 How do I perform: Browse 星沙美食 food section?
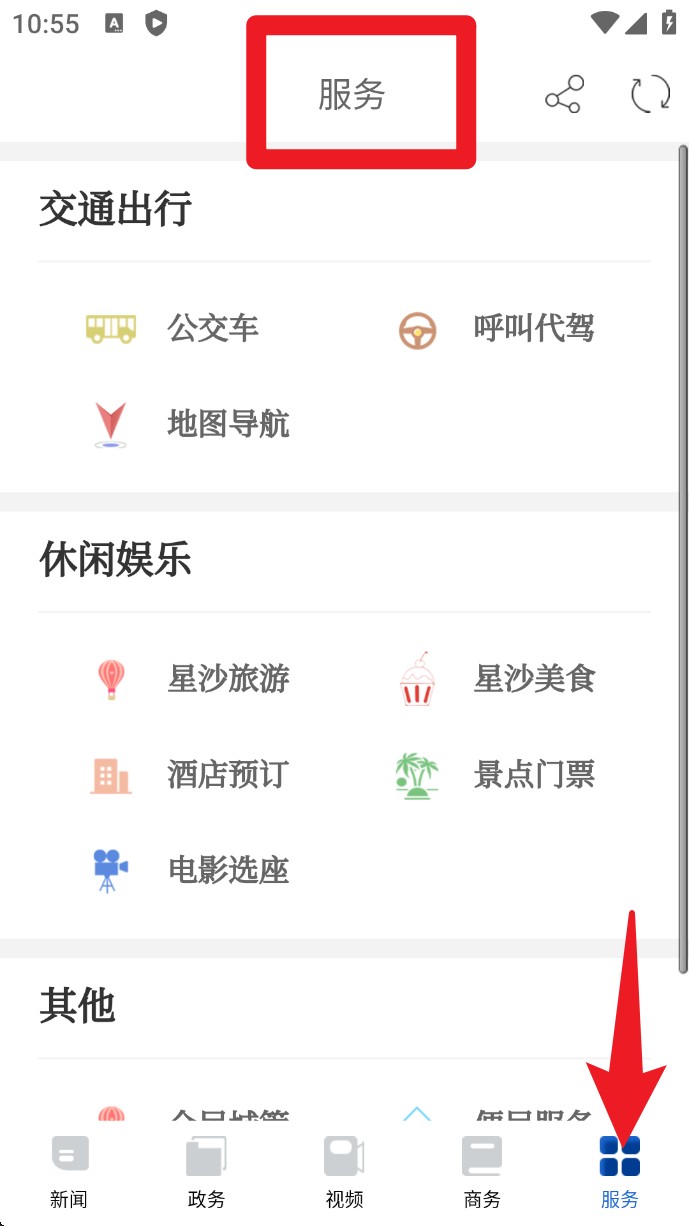point(496,679)
